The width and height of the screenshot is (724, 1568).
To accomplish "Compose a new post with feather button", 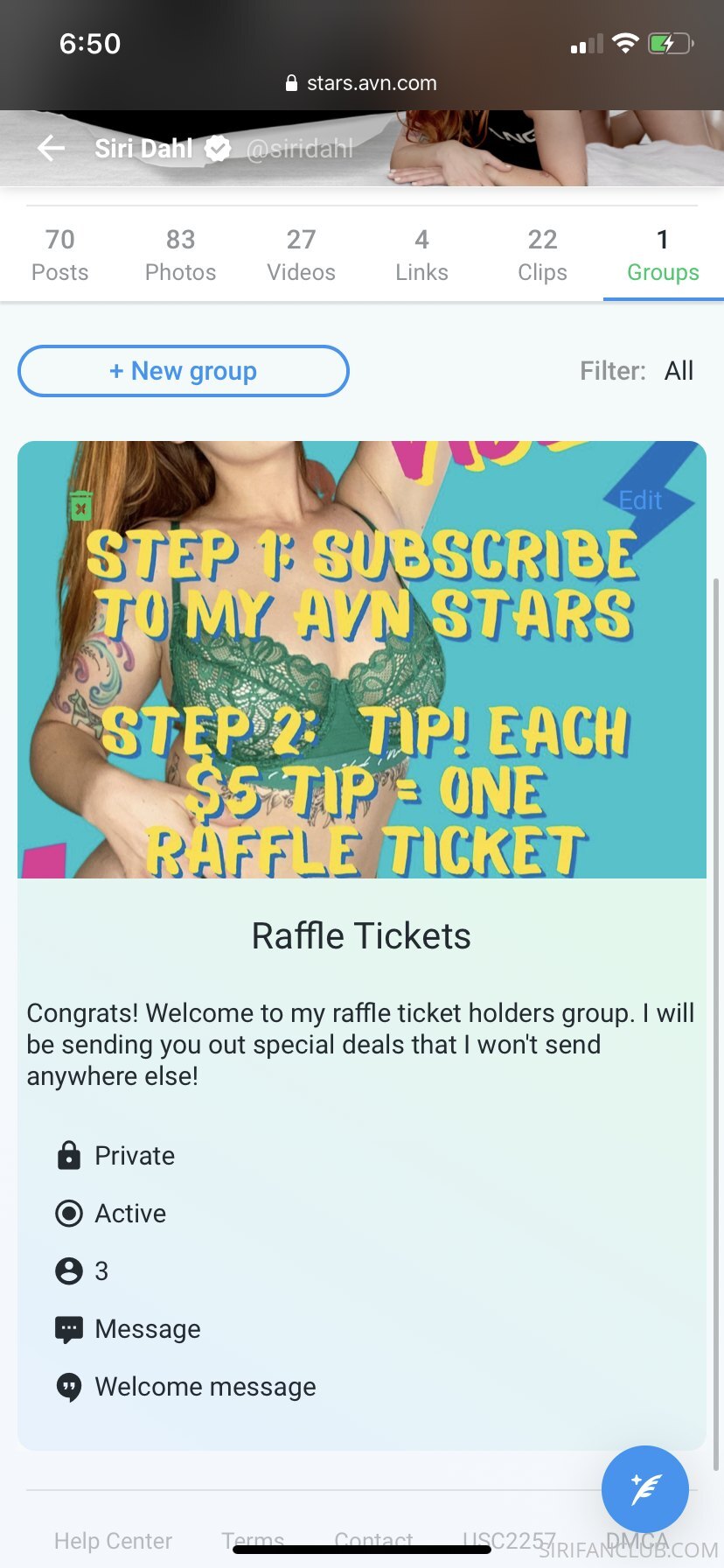I will click(645, 1489).
